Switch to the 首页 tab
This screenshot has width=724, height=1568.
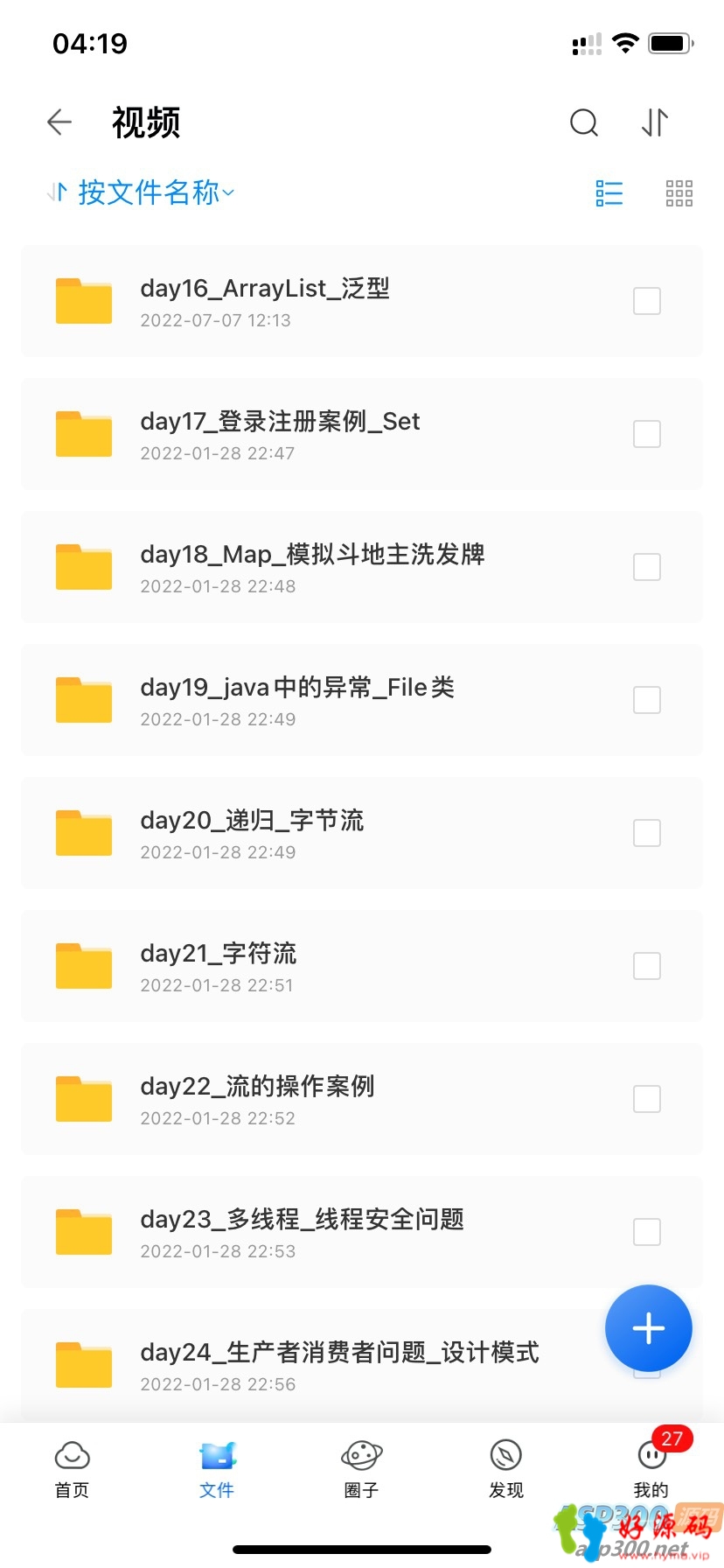point(72,1469)
